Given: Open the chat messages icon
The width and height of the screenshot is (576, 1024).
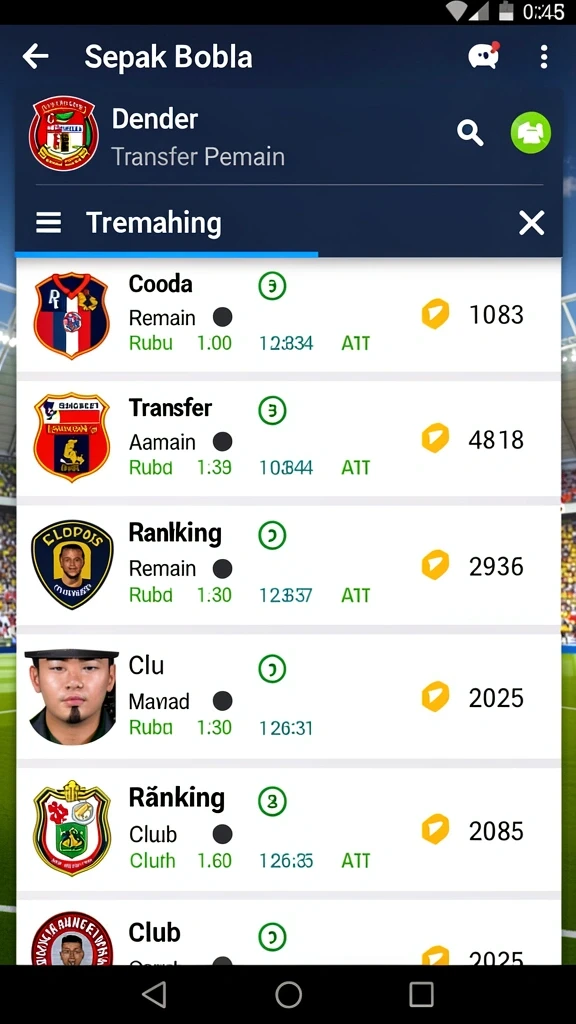Looking at the screenshot, I should 484,56.
